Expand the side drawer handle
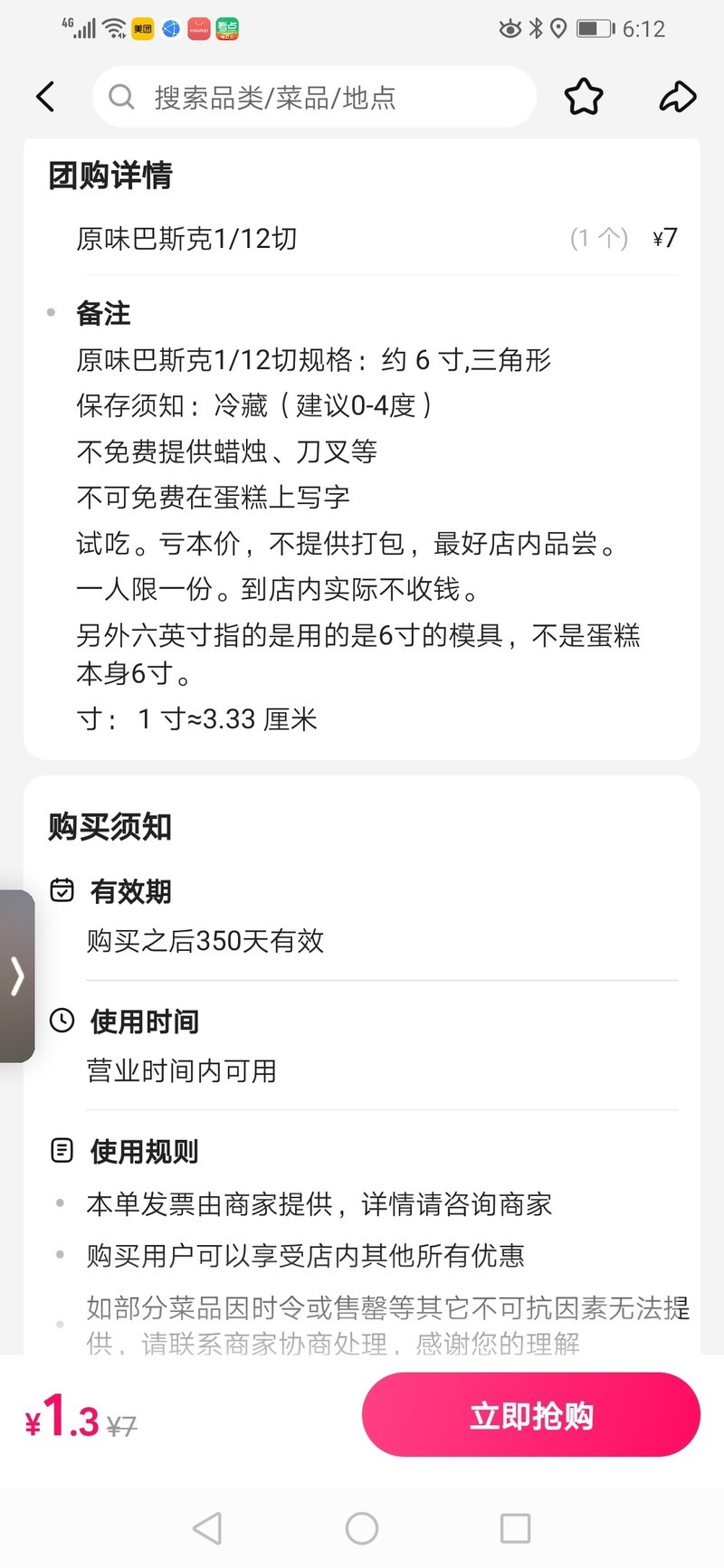Image resolution: width=724 pixels, height=1568 pixels. pos(17,975)
